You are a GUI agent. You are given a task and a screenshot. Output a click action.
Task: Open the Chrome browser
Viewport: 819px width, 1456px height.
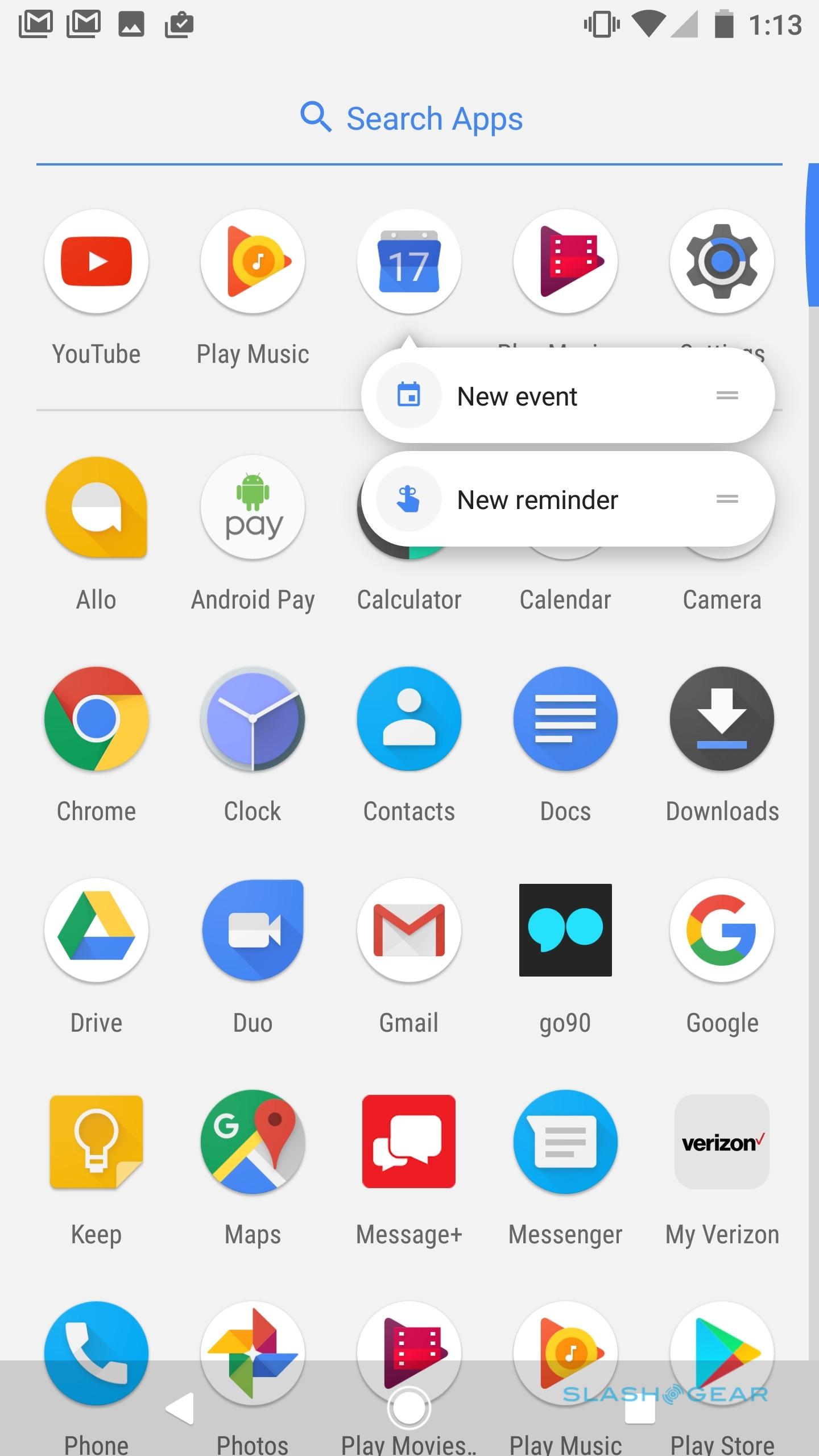tap(97, 719)
